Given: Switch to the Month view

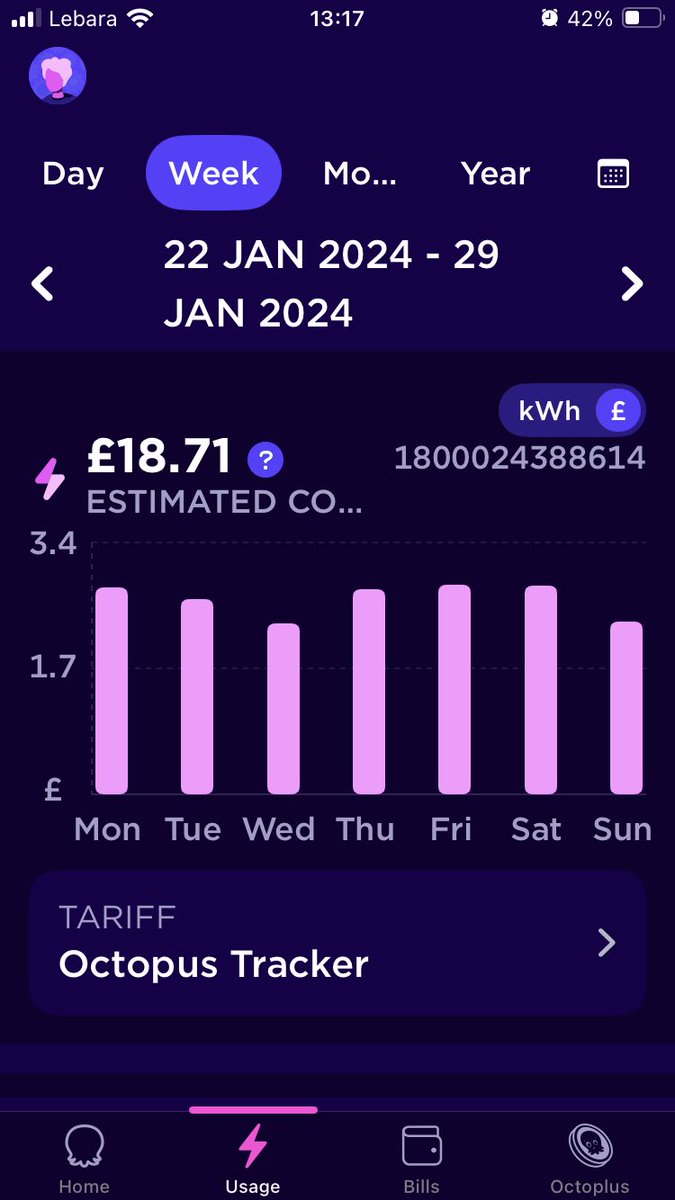Looking at the screenshot, I should tap(360, 174).
